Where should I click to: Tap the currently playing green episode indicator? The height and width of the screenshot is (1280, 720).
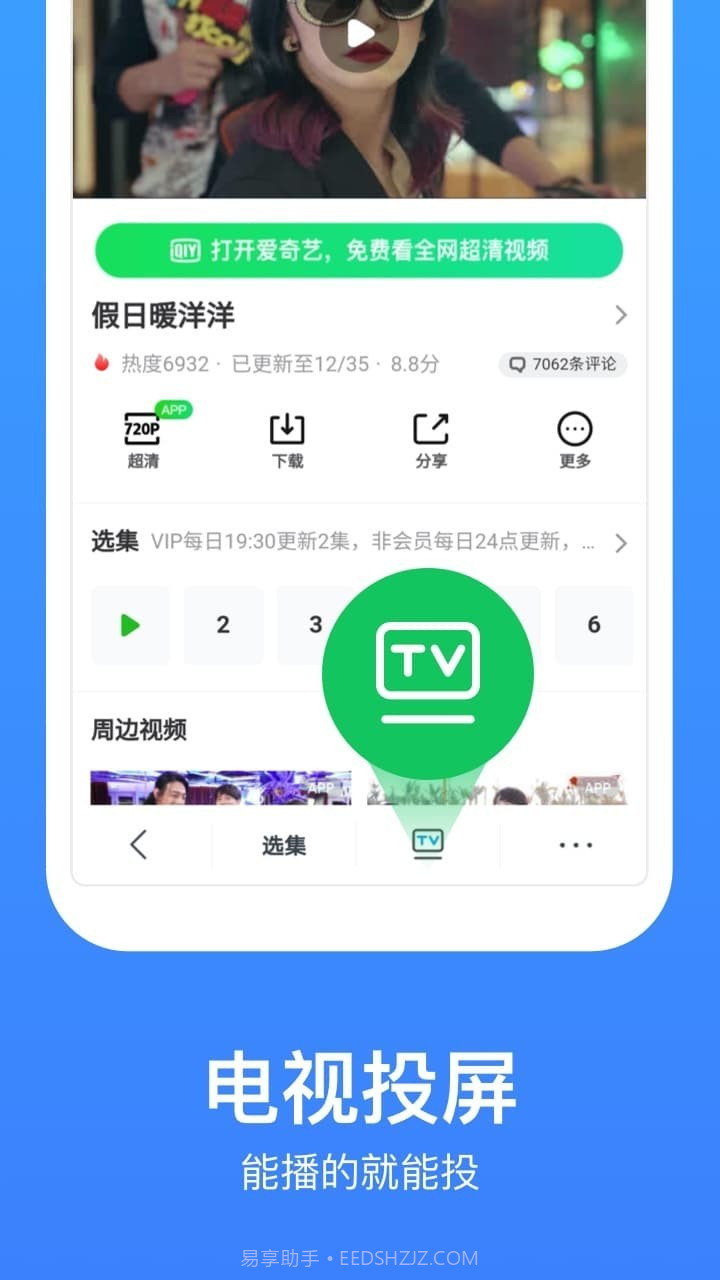(130, 624)
